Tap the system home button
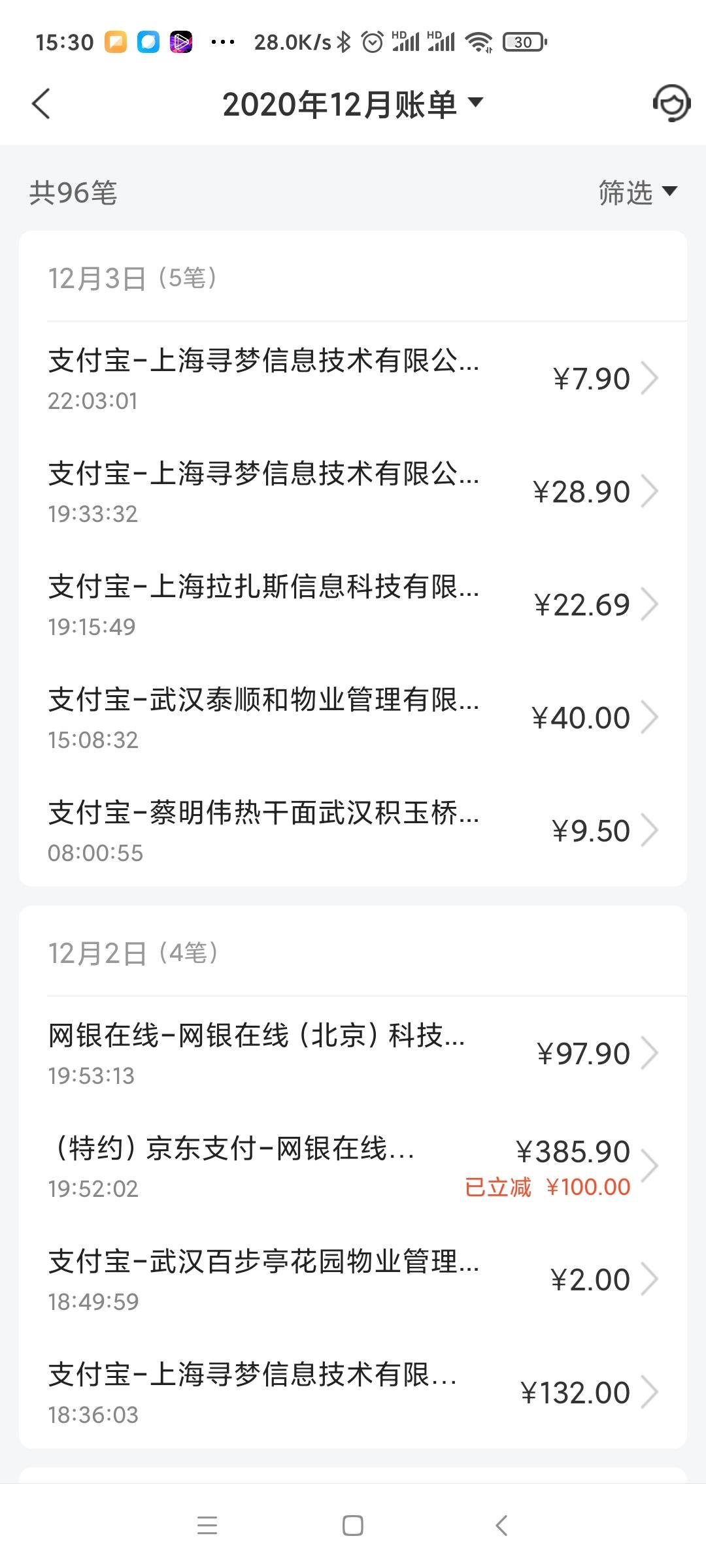 353,1526
